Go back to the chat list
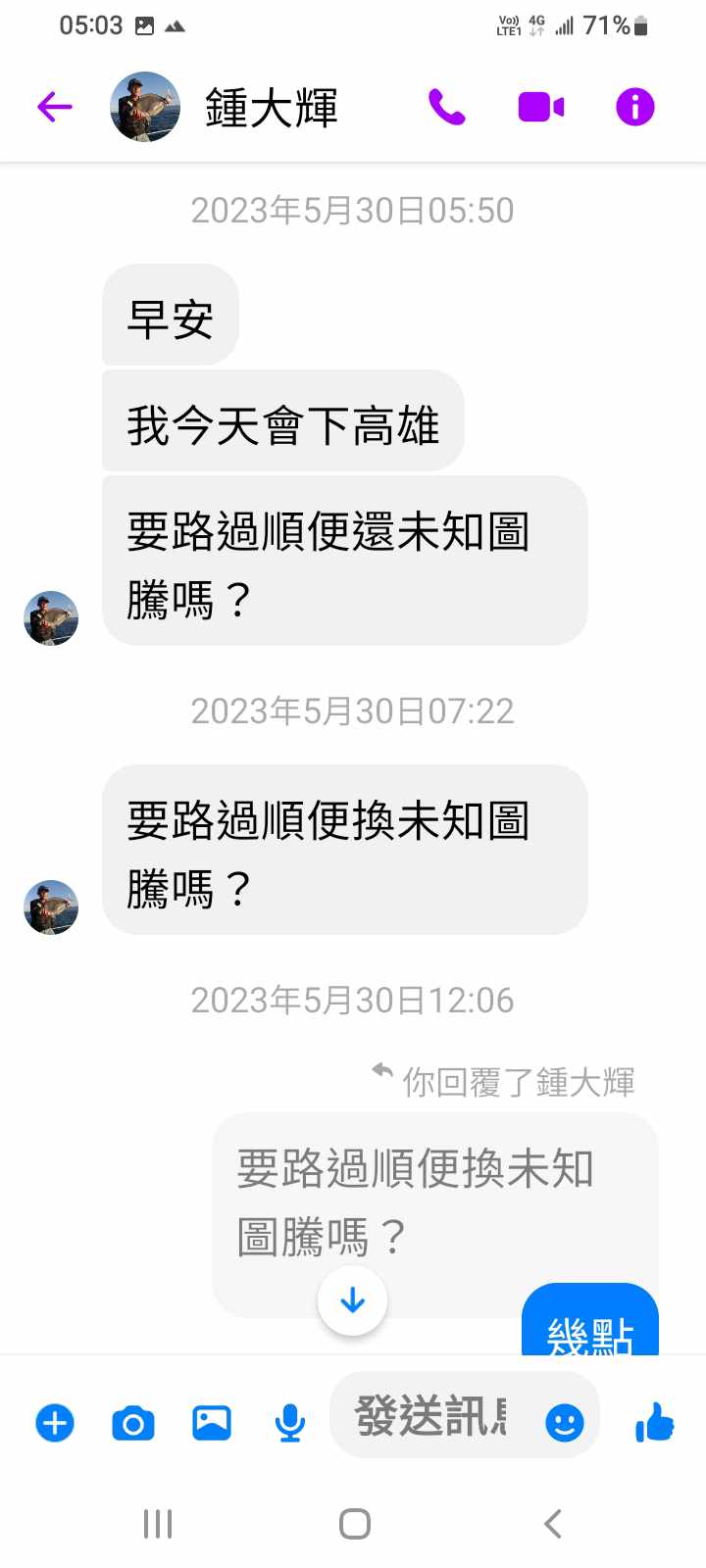This screenshot has height=1568, width=706. [55, 107]
